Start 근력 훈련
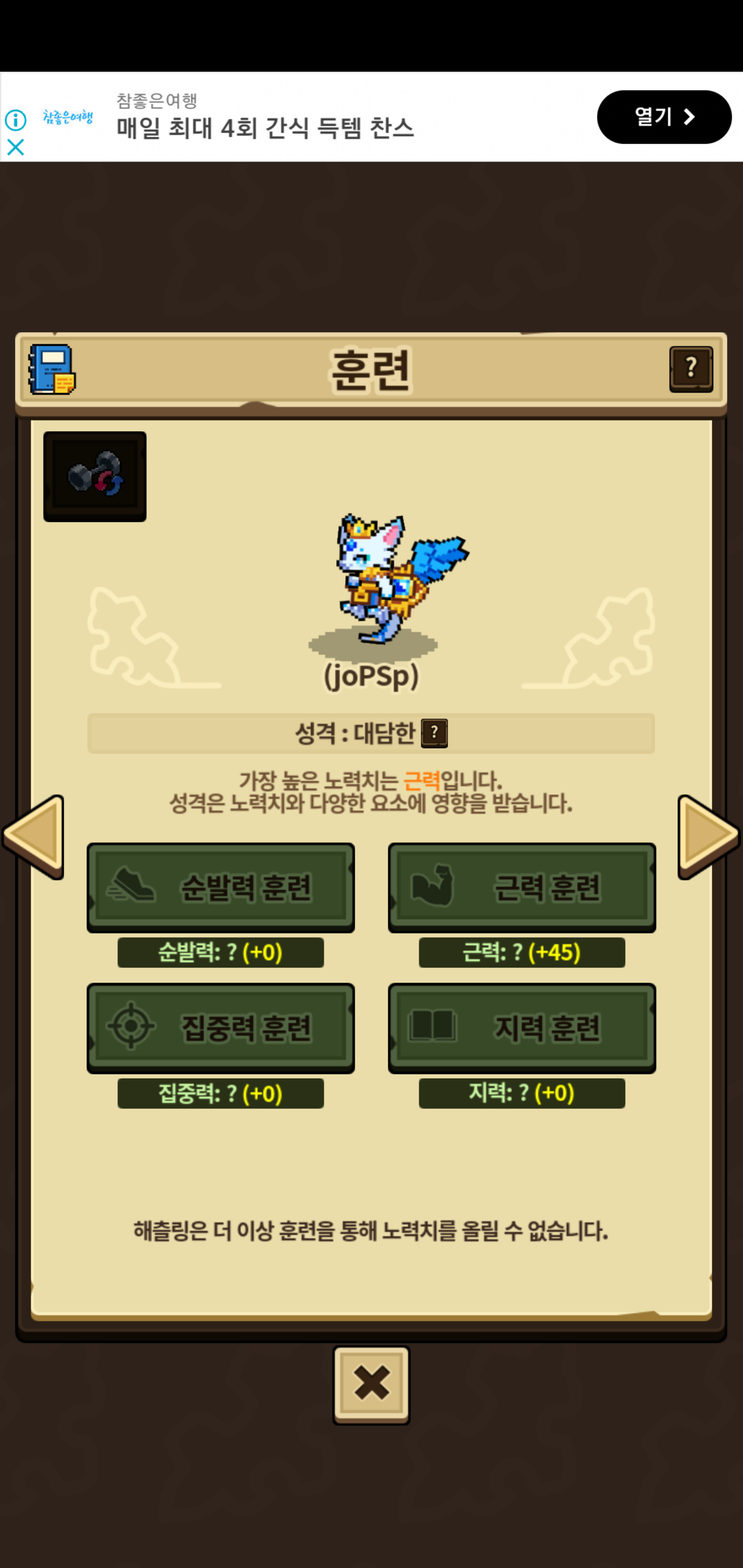743x1568 pixels. (x=522, y=886)
